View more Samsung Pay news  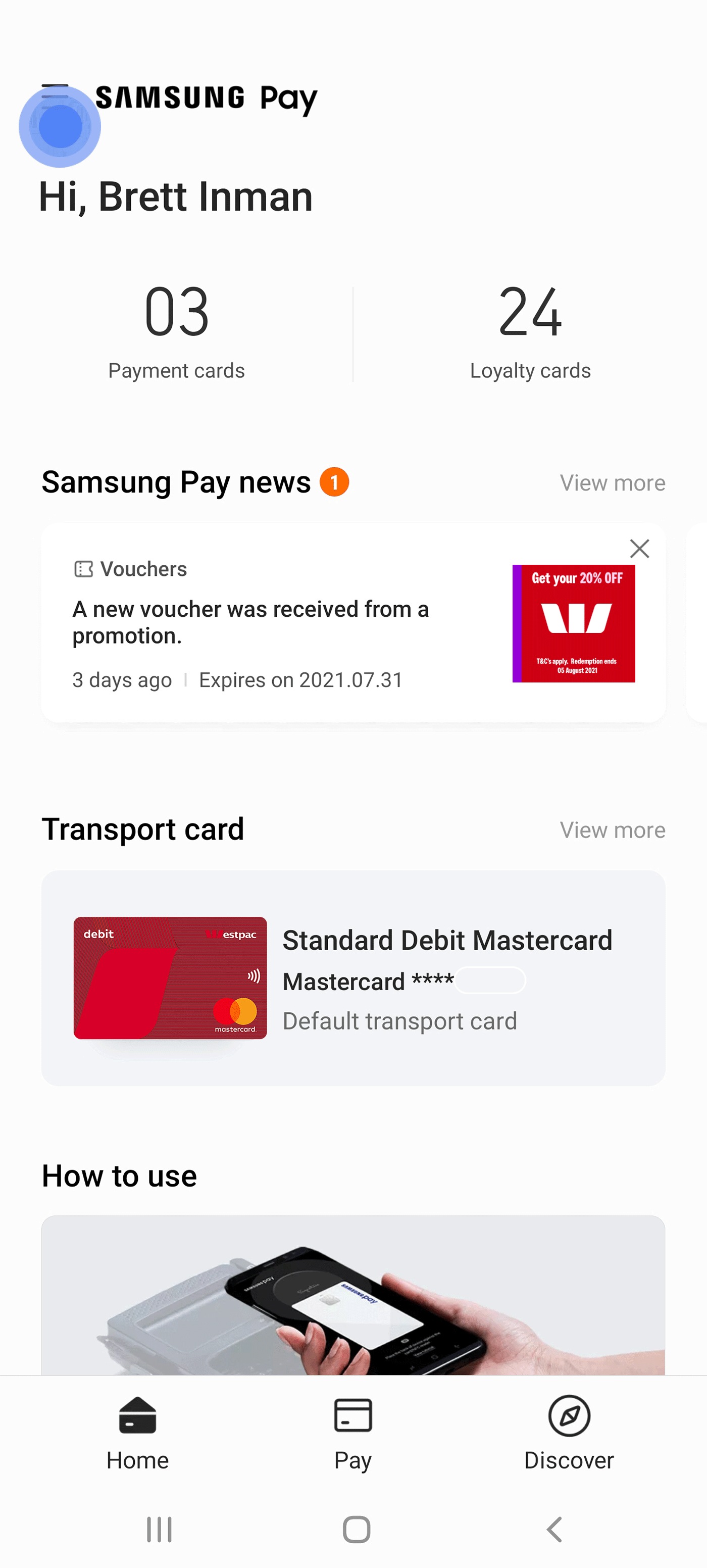pyautogui.click(x=612, y=483)
